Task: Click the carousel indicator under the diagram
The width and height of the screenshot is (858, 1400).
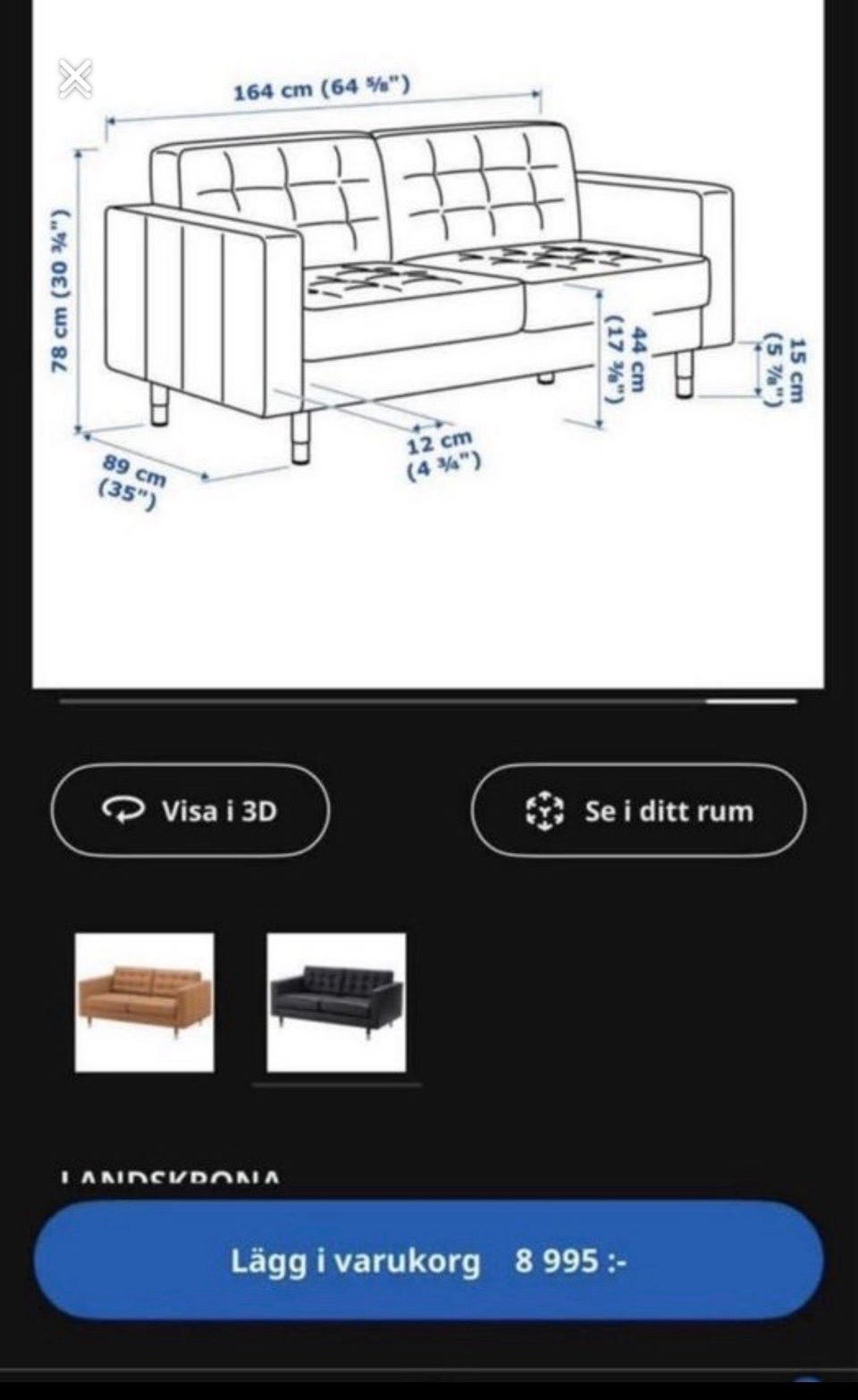Action: [x=429, y=702]
